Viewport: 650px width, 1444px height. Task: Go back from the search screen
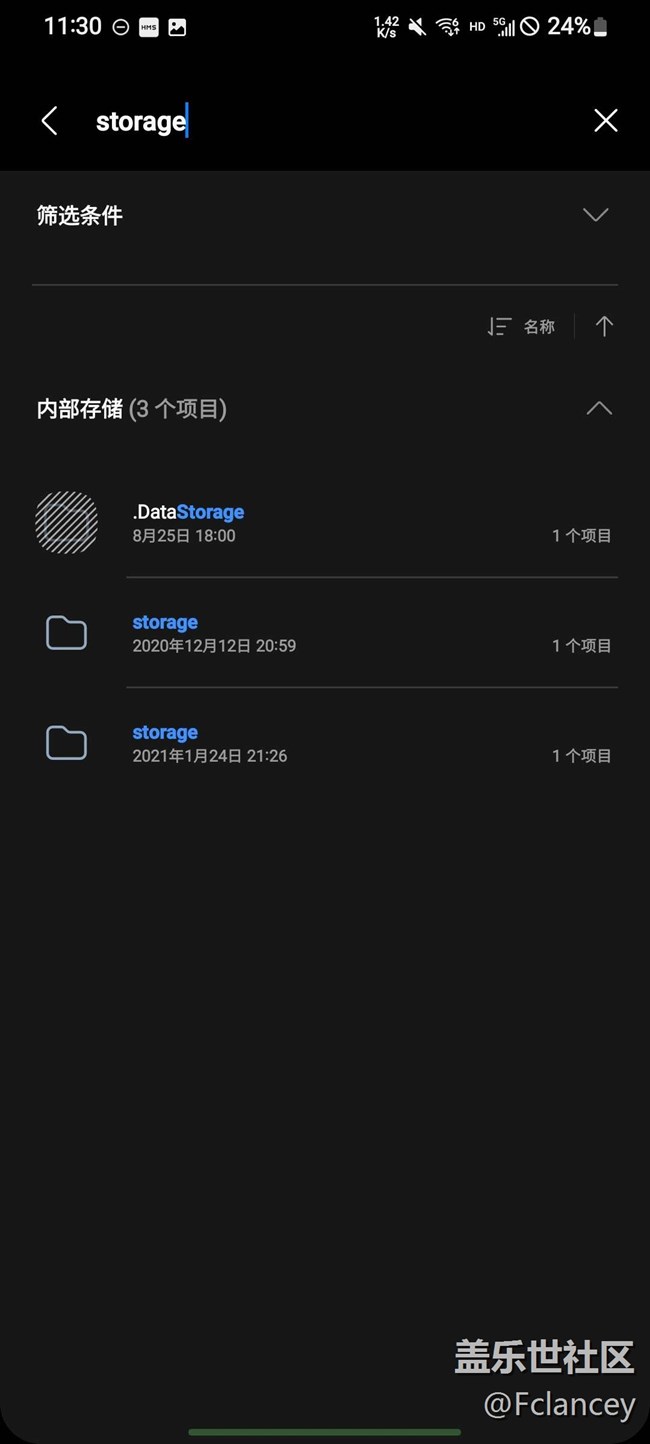point(49,121)
